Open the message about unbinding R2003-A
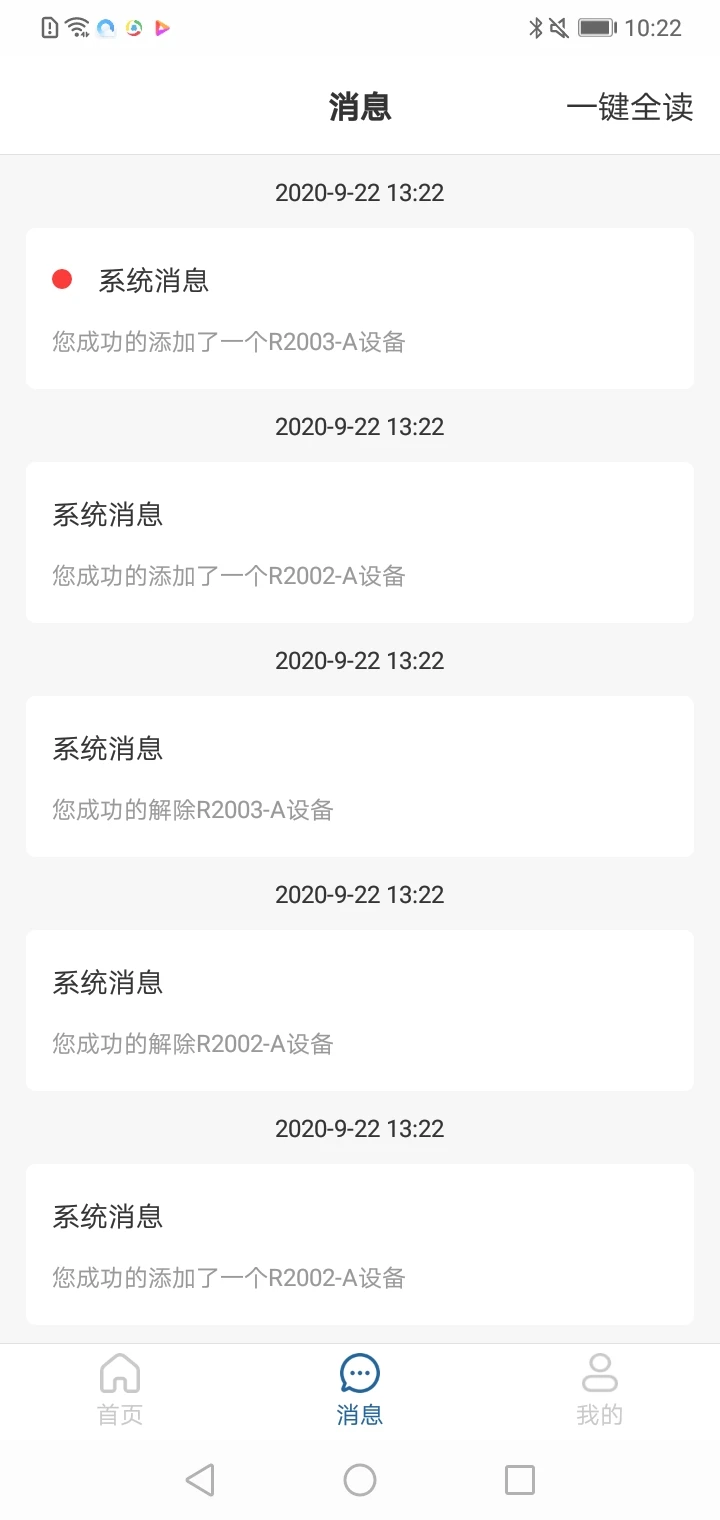The width and height of the screenshot is (720, 1520). [360, 776]
